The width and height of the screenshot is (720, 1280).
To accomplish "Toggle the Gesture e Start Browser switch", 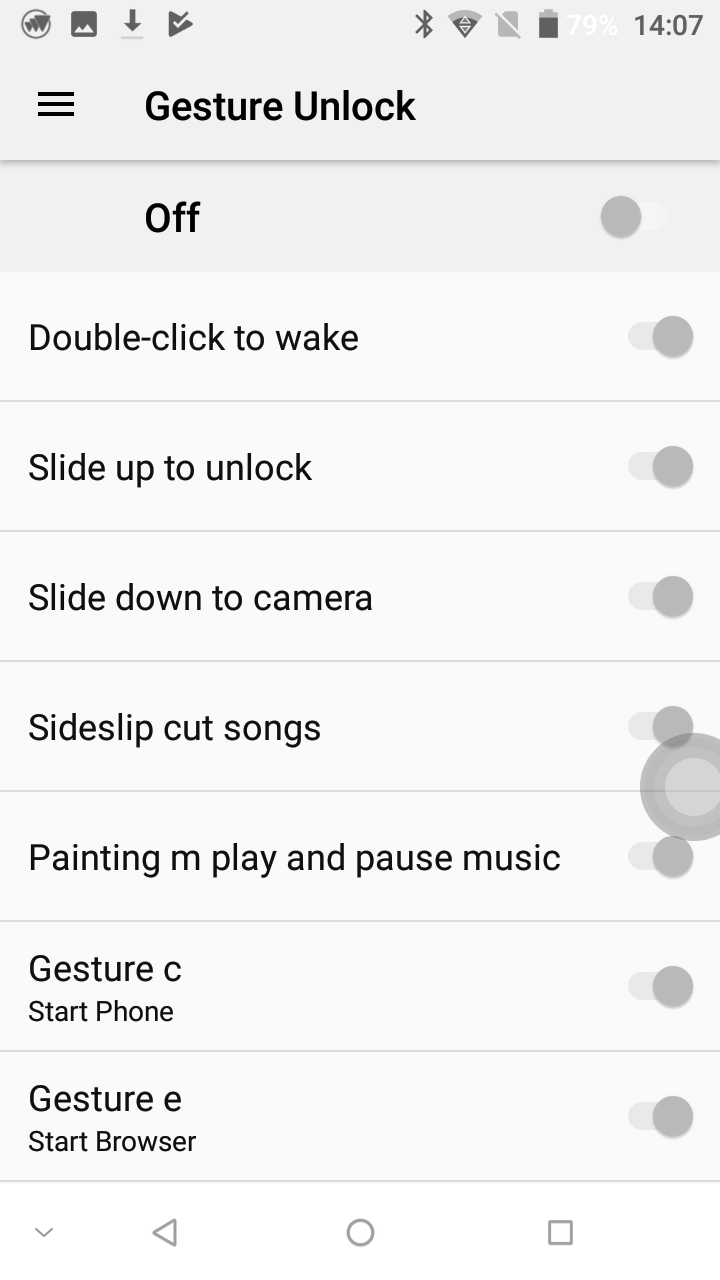I will [660, 1117].
